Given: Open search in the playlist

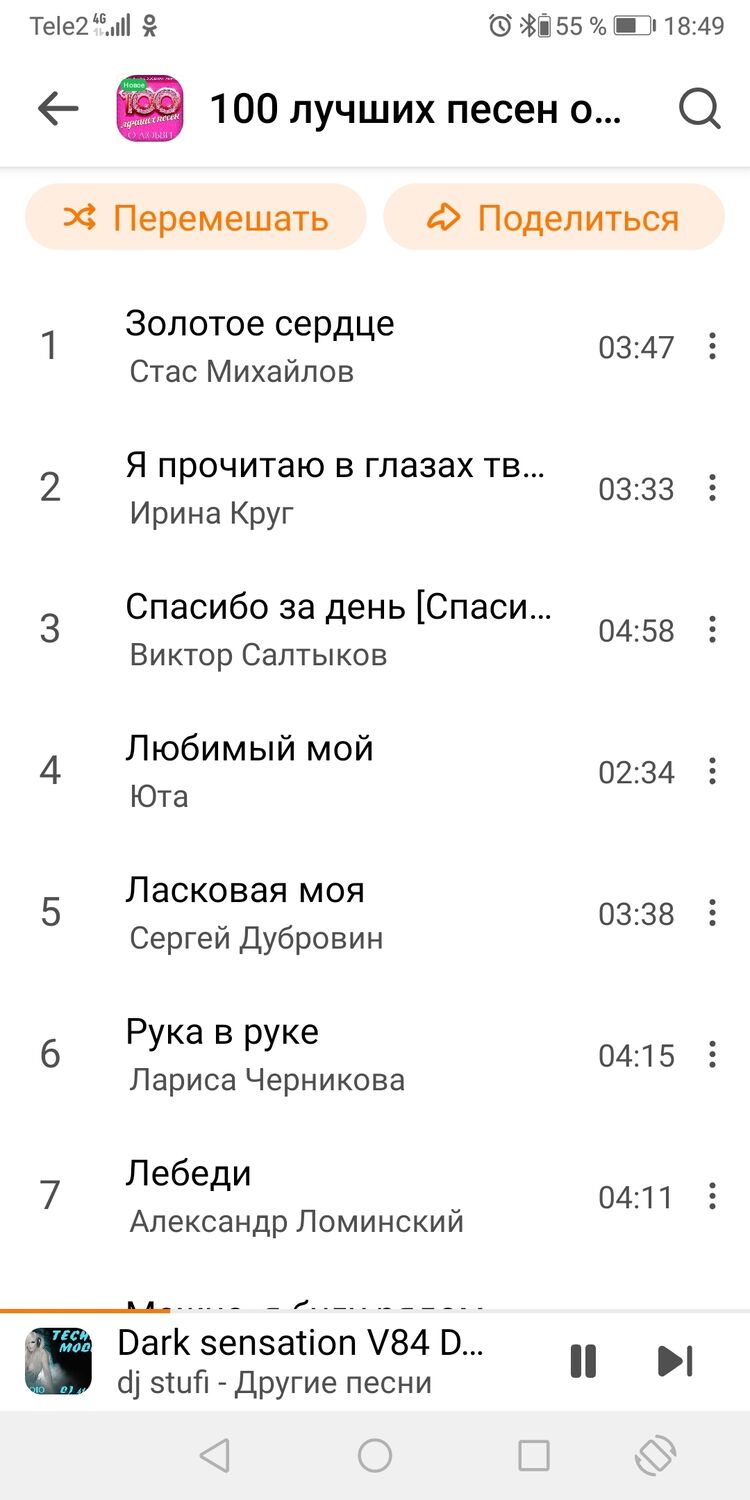Looking at the screenshot, I should pyautogui.click(x=699, y=109).
